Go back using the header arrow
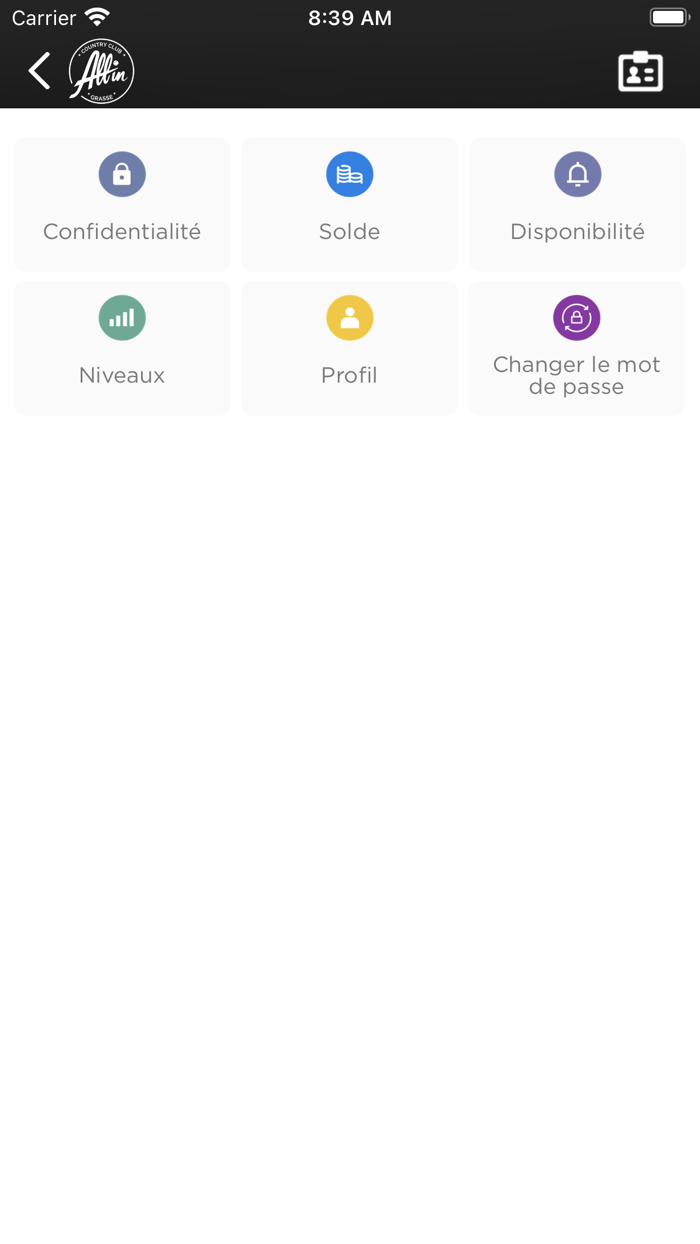The image size is (700, 1244). [39, 71]
